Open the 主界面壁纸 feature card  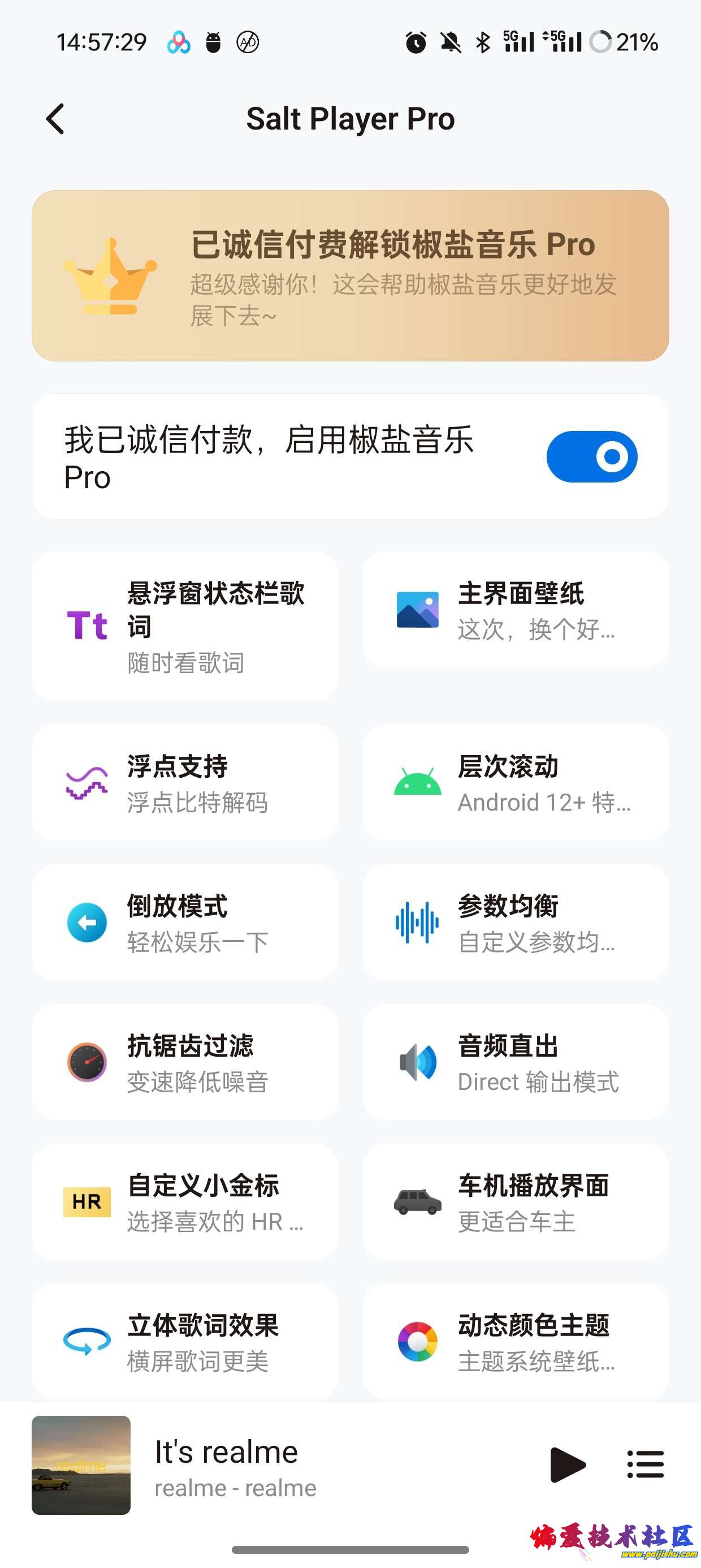pos(516,610)
